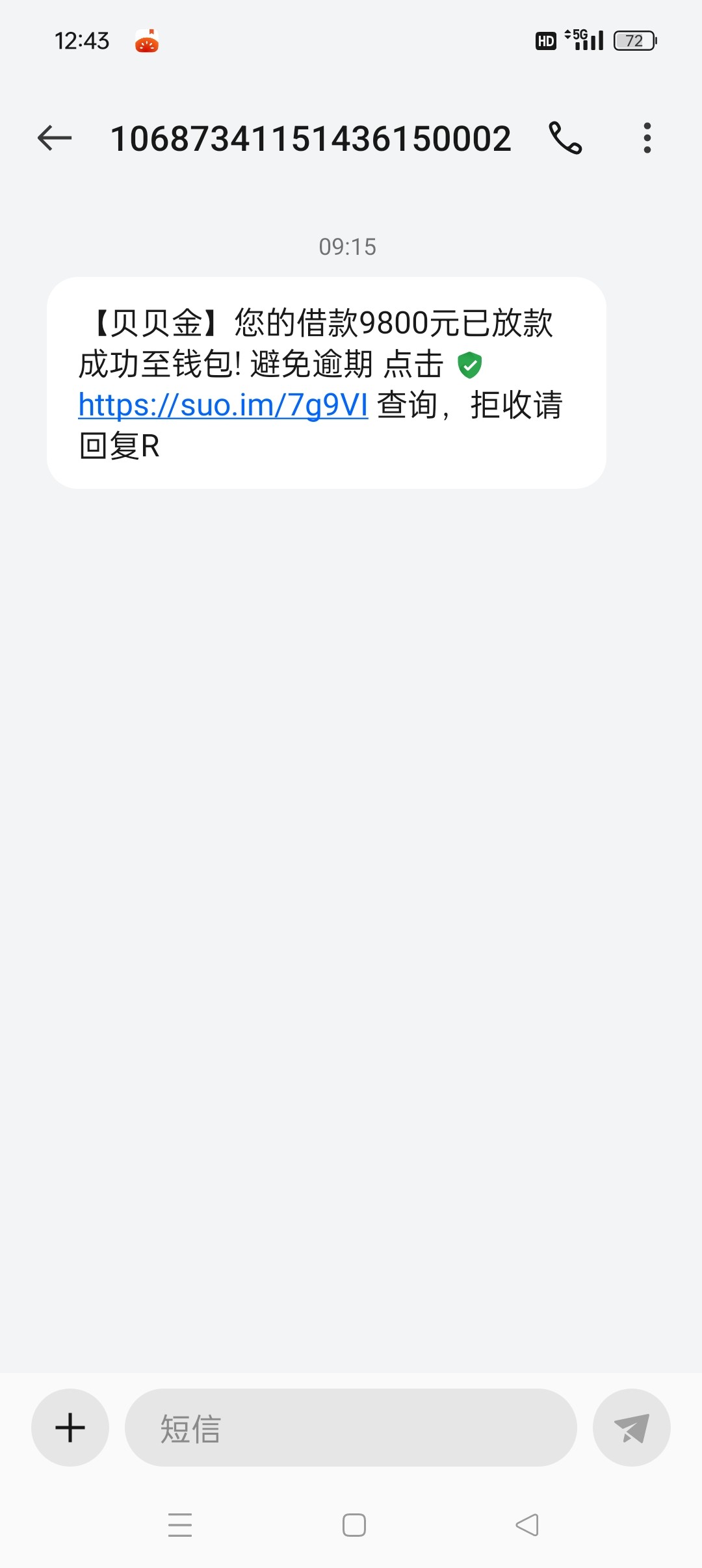Focus the 短信 message input field
Image resolution: width=702 pixels, height=1568 pixels.
point(351,1428)
